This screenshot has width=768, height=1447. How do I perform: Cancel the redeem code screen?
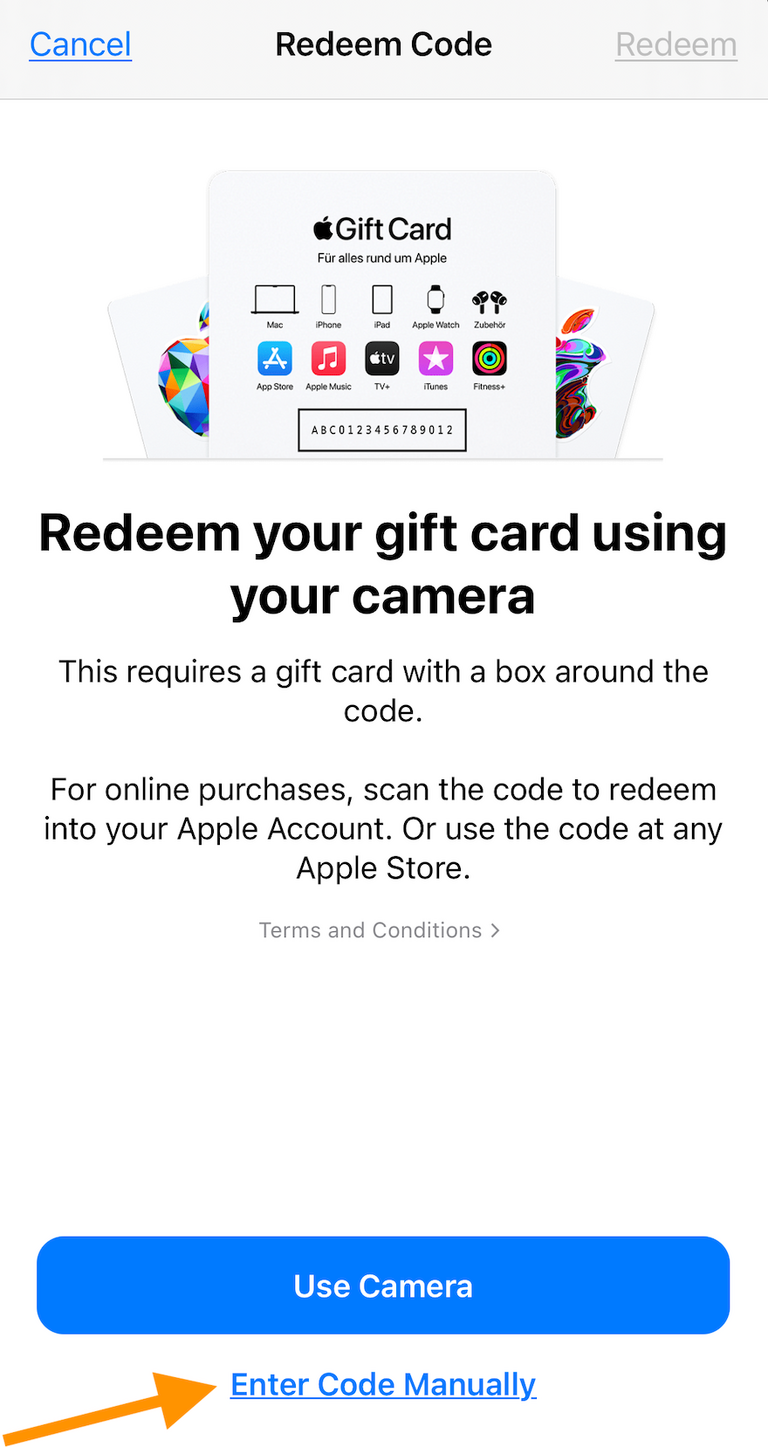point(80,45)
